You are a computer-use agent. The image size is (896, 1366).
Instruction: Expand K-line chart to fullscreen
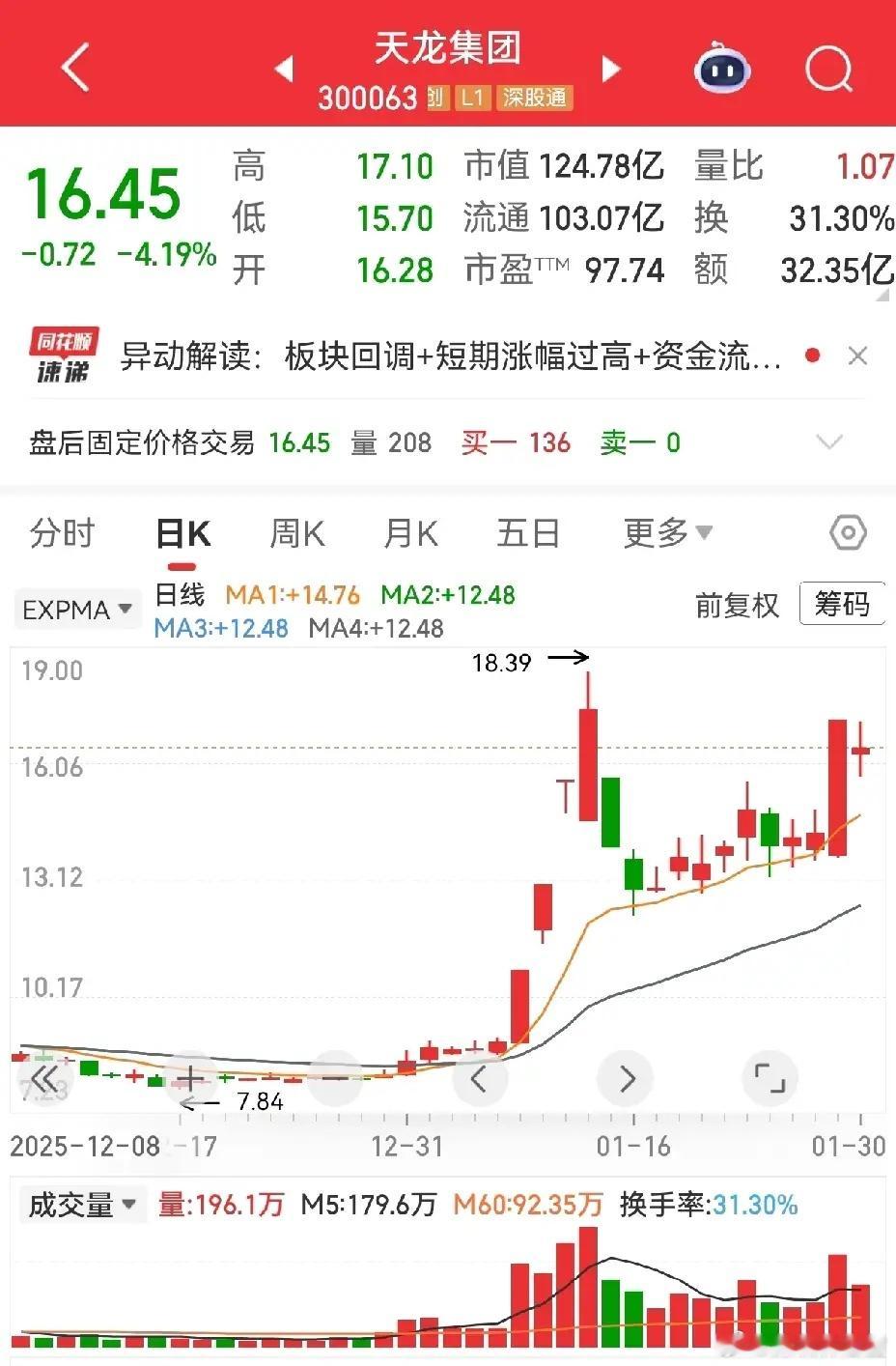(x=770, y=1077)
